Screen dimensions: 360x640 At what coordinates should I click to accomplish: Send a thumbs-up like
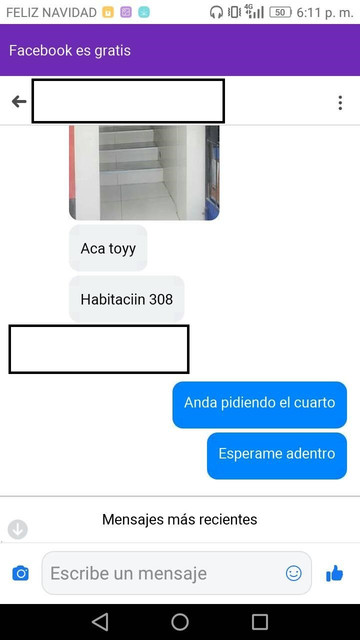[x=334, y=573]
